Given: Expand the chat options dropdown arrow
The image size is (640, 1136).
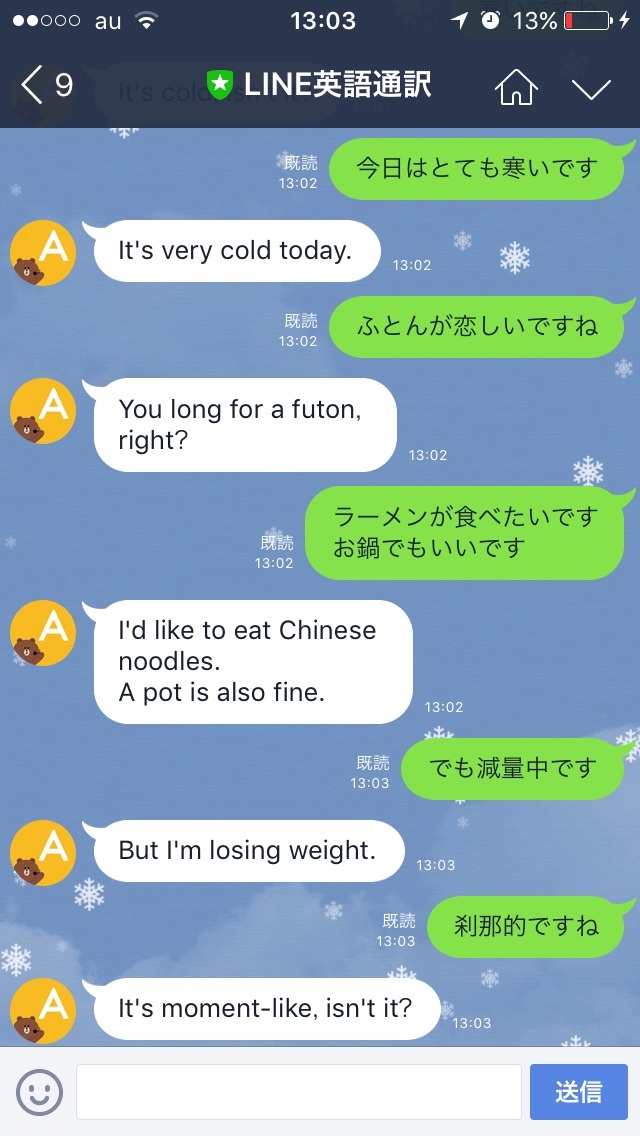Looking at the screenshot, I should 591,89.
